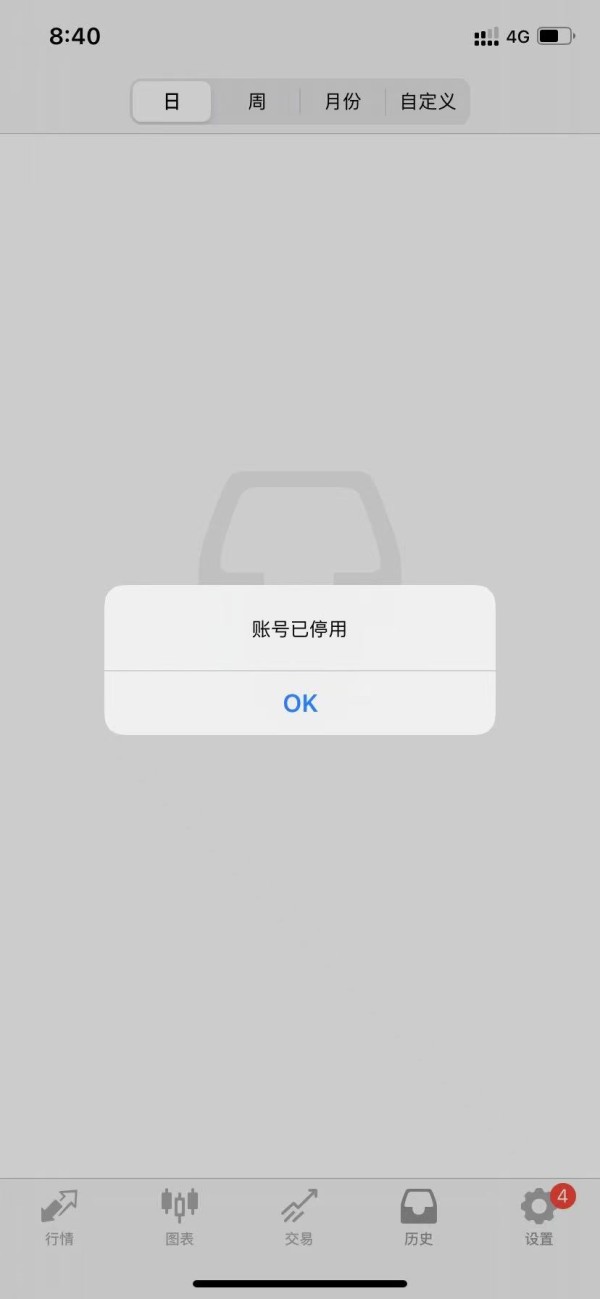Switch to the 月份 (month) segment
This screenshot has width=600, height=1299.
342,102
